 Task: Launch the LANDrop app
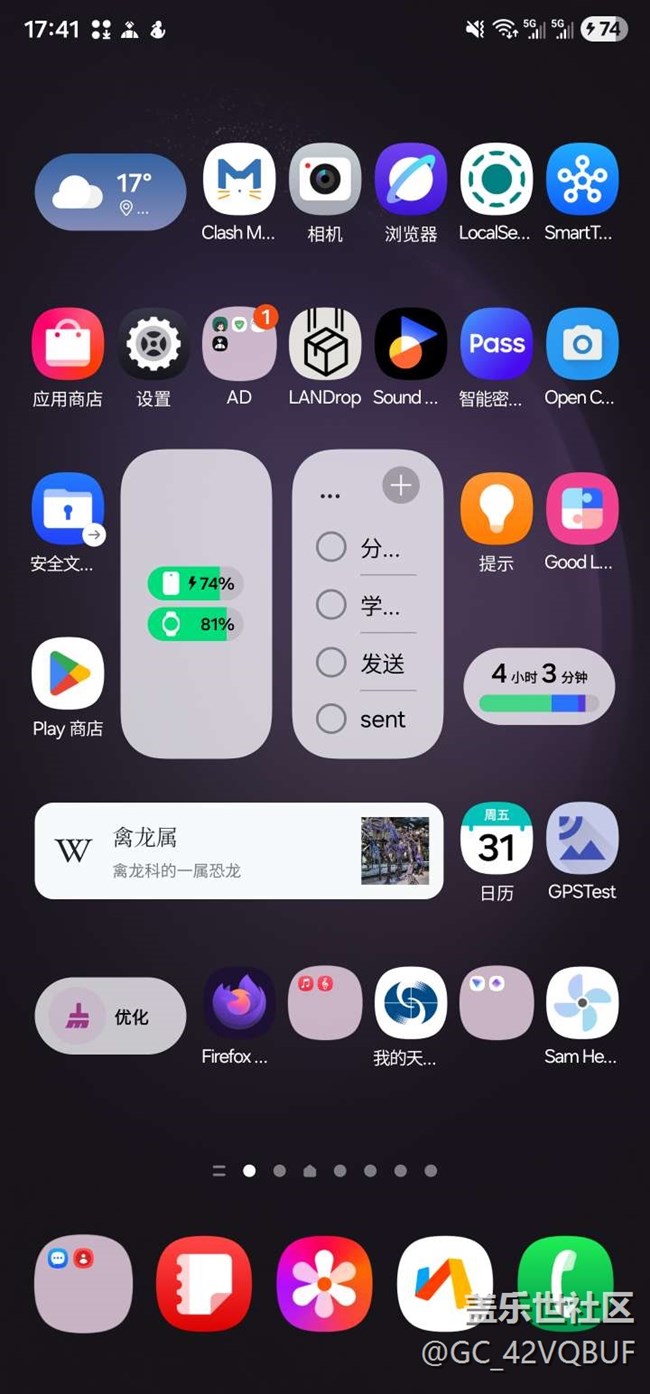point(325,345)
